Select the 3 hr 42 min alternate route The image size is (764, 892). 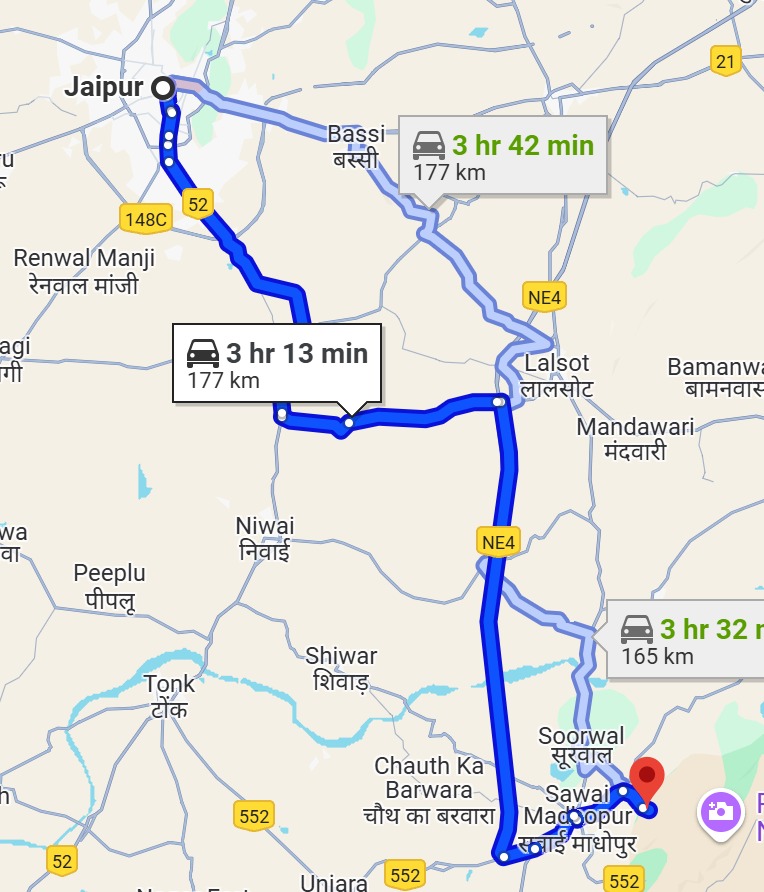pos(503,155)
